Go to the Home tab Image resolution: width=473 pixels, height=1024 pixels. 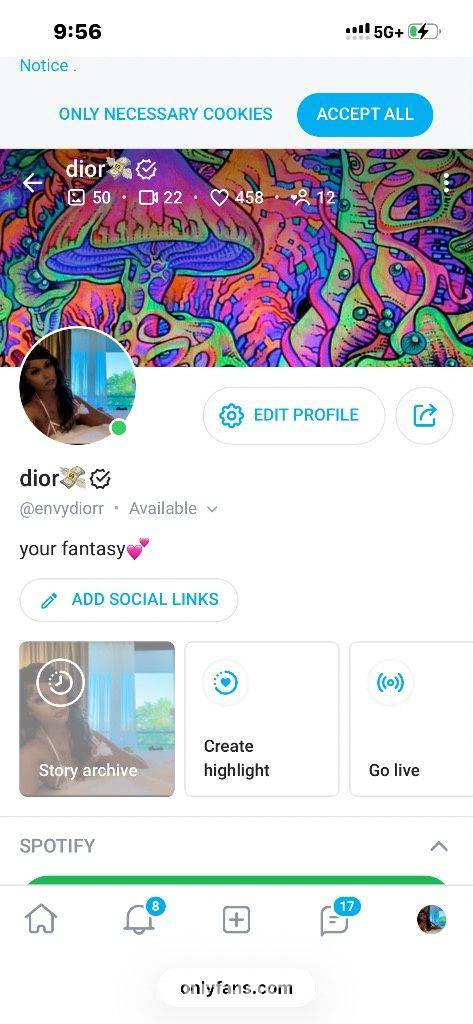pos(41,920)
